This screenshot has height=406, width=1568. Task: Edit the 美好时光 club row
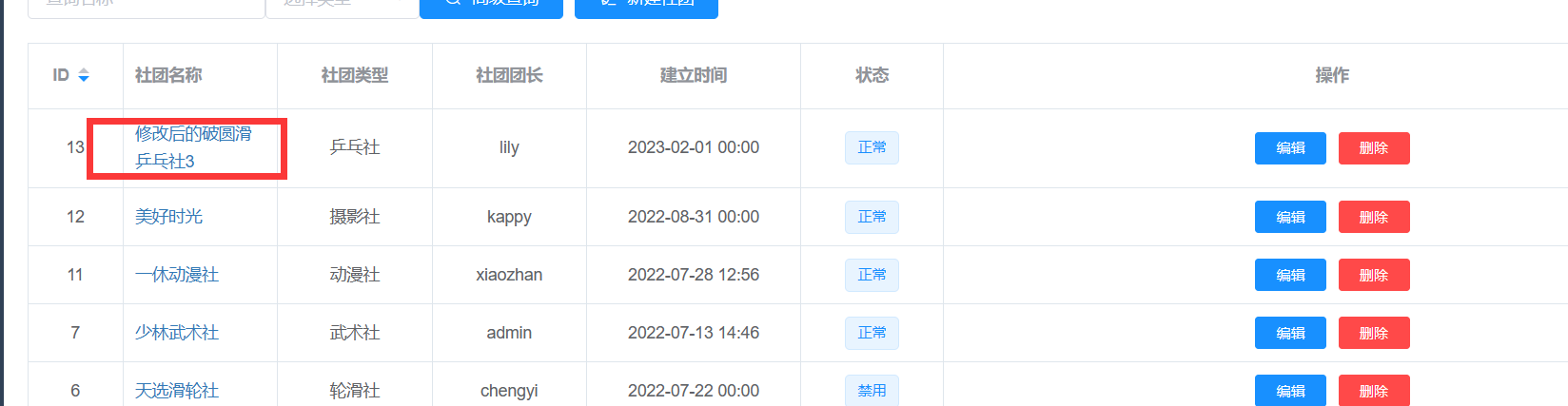coord(1289,218)
